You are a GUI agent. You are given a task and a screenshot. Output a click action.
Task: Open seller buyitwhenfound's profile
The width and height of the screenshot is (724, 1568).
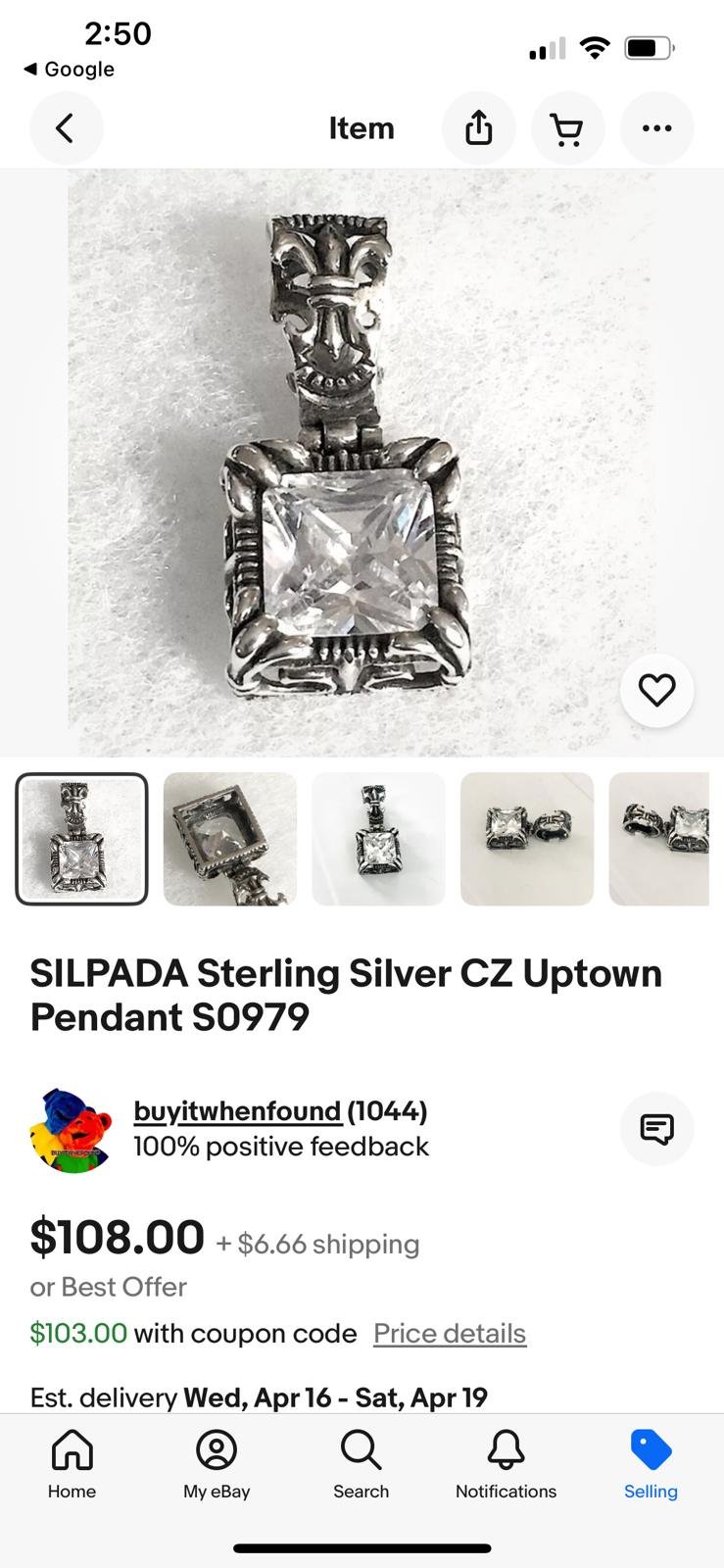pos(237,1111)
